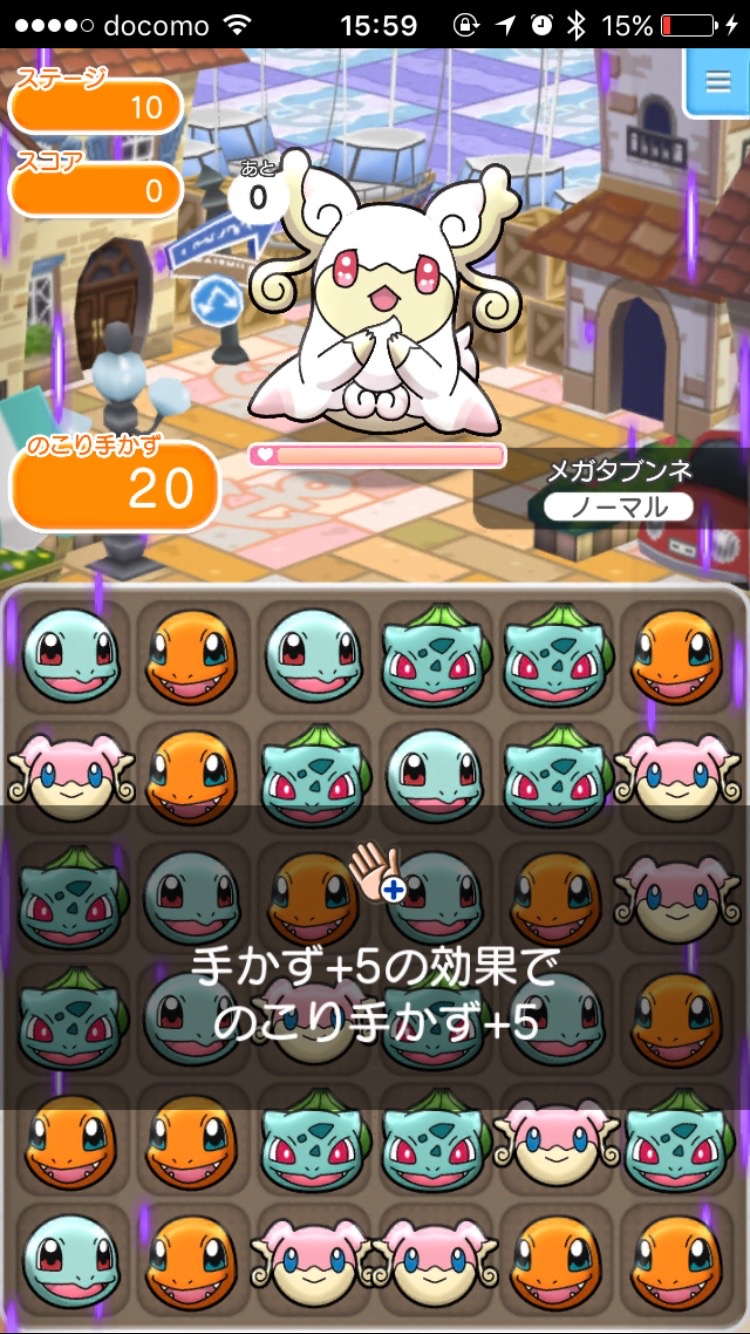The width and height of the screenshot is (750, 1334).
Task: Open the hamburger menu button
Action: pyautogui.click(x=718, y=82)
